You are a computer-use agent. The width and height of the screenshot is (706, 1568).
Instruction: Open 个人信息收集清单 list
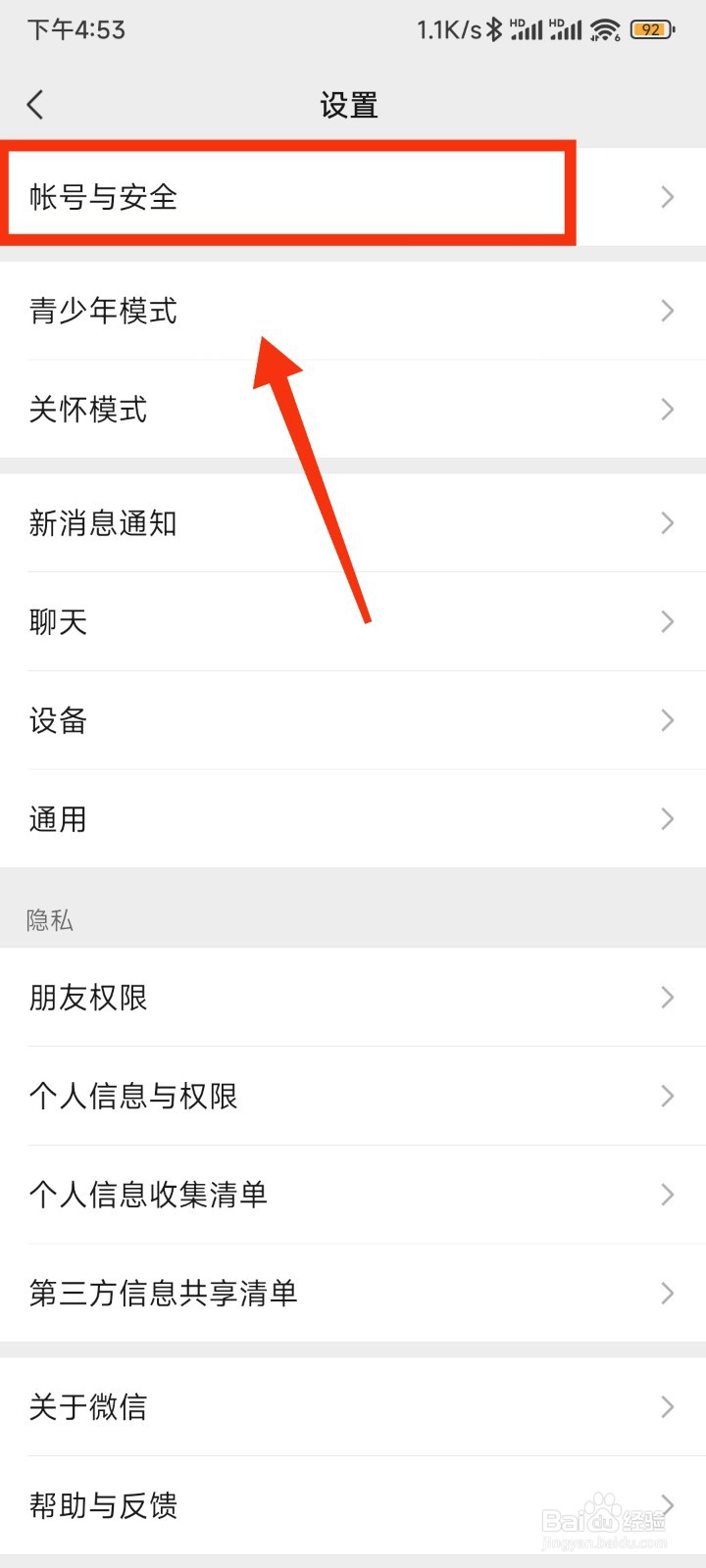coord(149,1195)
